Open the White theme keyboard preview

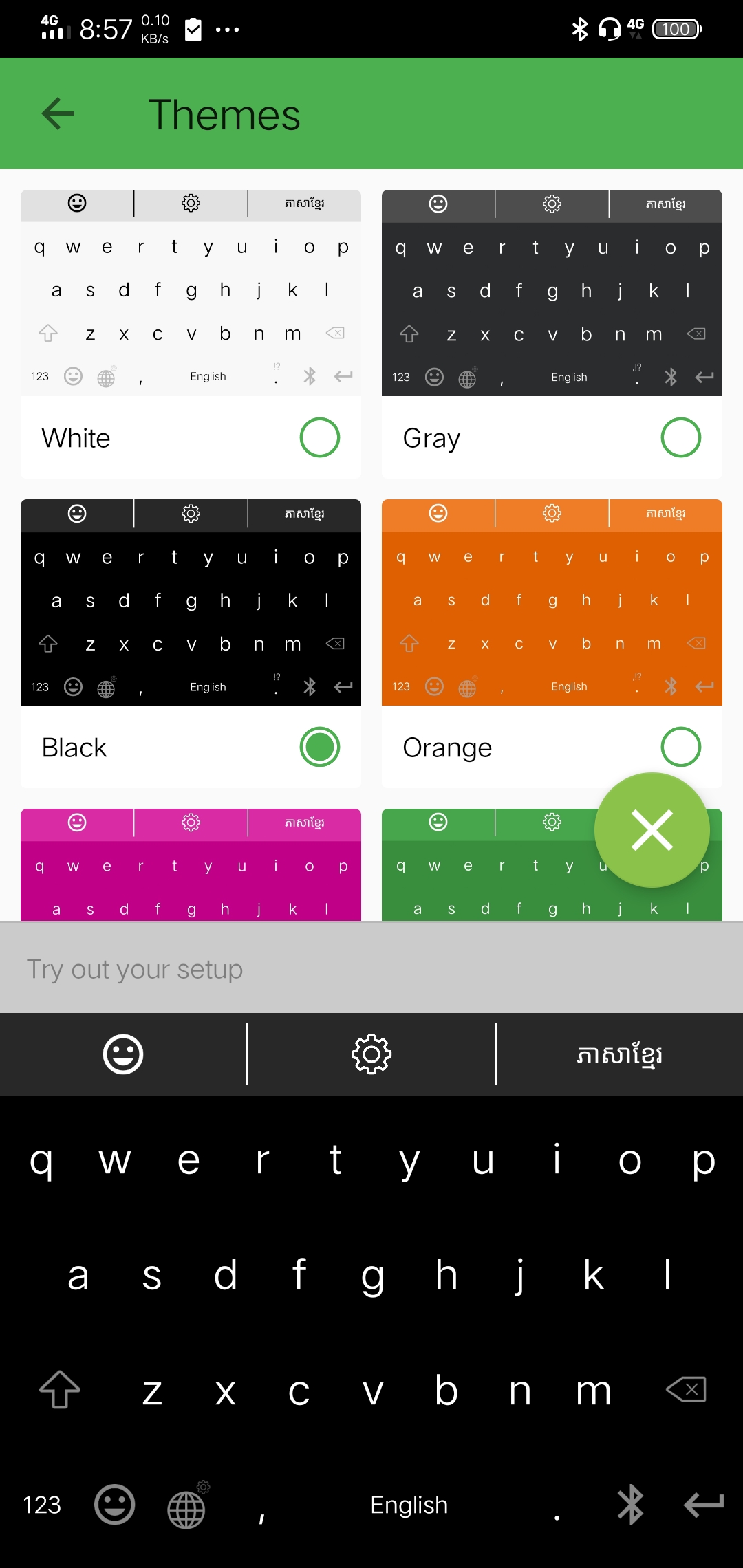191,293
